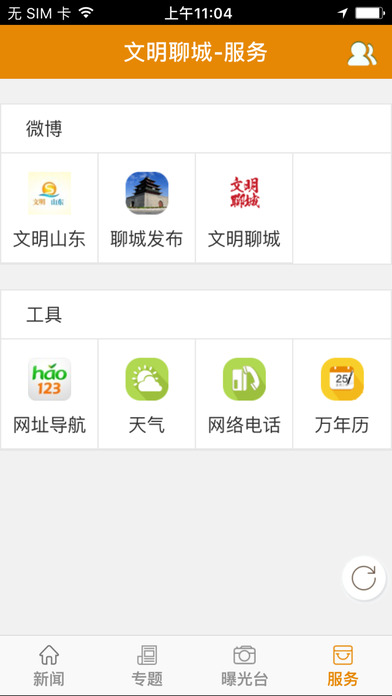Launch the 网址导航 hao123 tool
Viewport: 392px width, 696px height.
pyautogui.click(x=49, y=394)
